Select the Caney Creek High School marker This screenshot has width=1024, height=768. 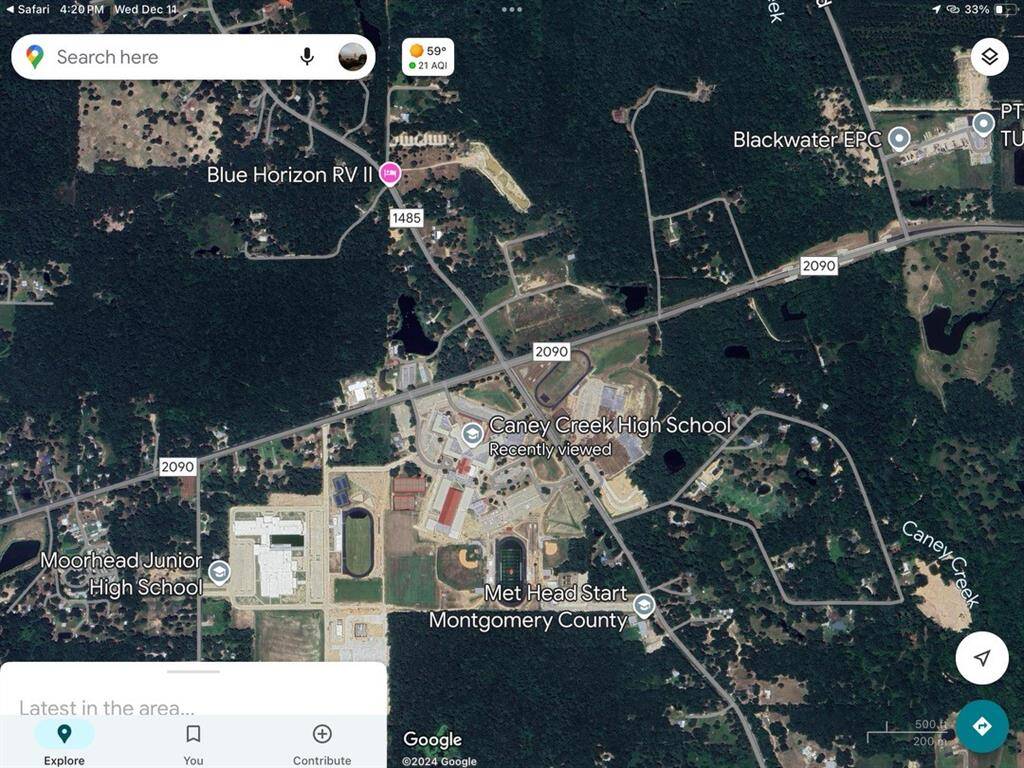click(472, 435)
